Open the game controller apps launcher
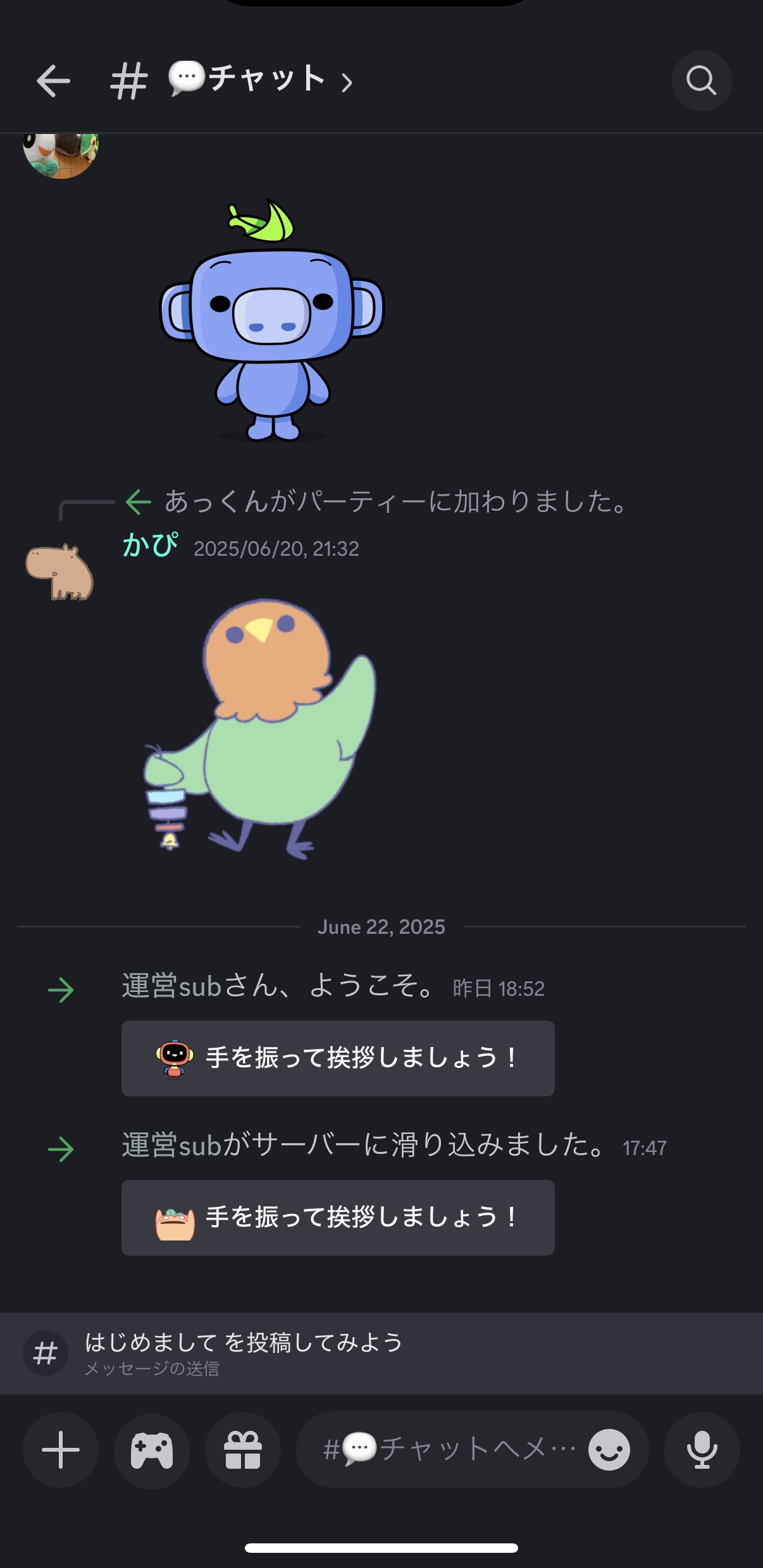The image size is (763, 1568). 152,1450
